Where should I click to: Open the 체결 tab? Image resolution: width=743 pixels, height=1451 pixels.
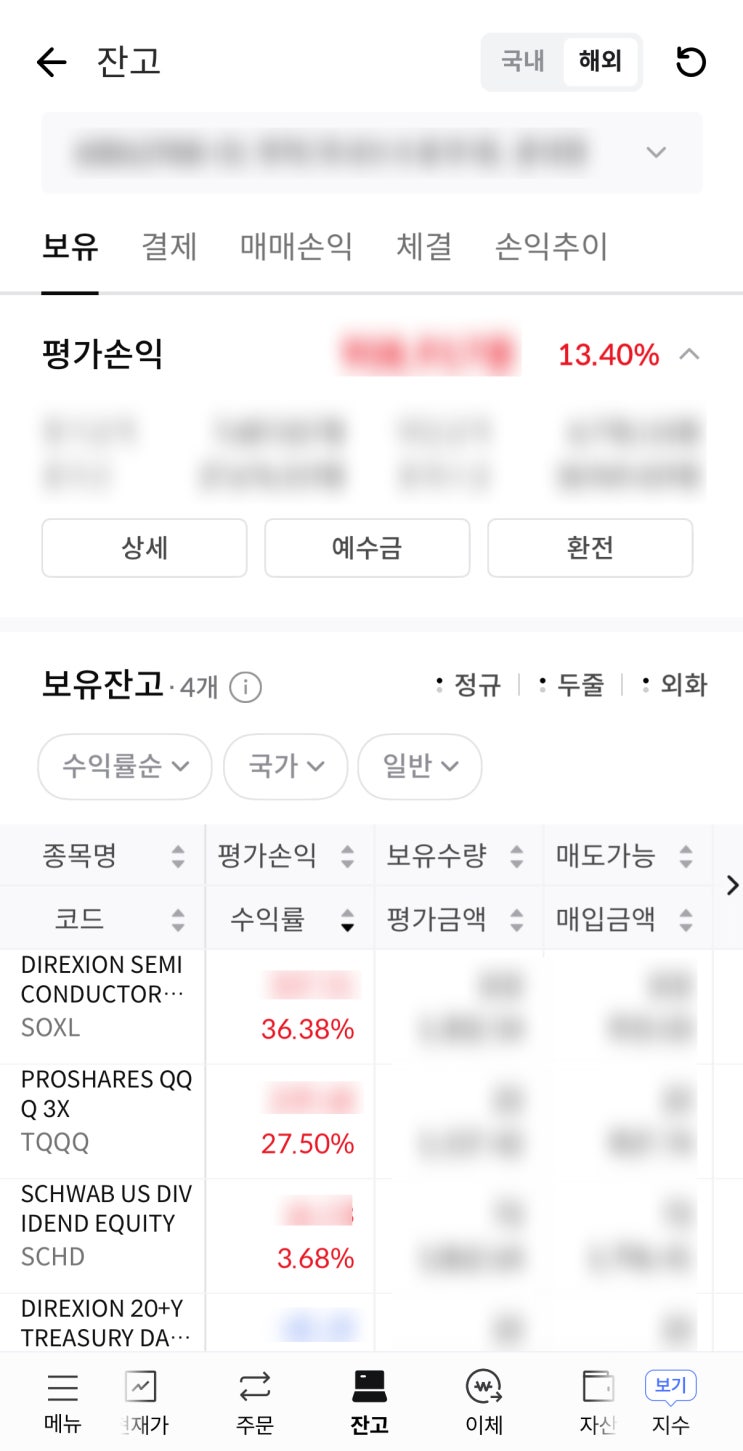[425, 247]
